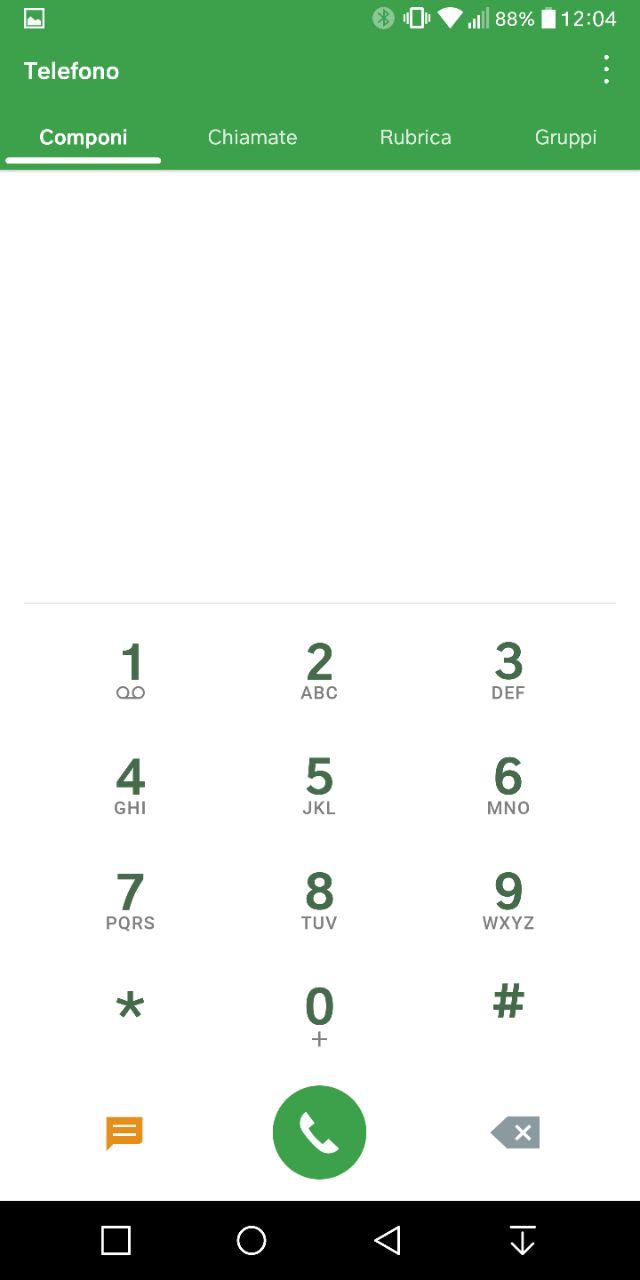Dial digit 1 voicemail key
The height and width of the screenshot is (1280, 640).
pyautogui.click(x=130, y=671)
